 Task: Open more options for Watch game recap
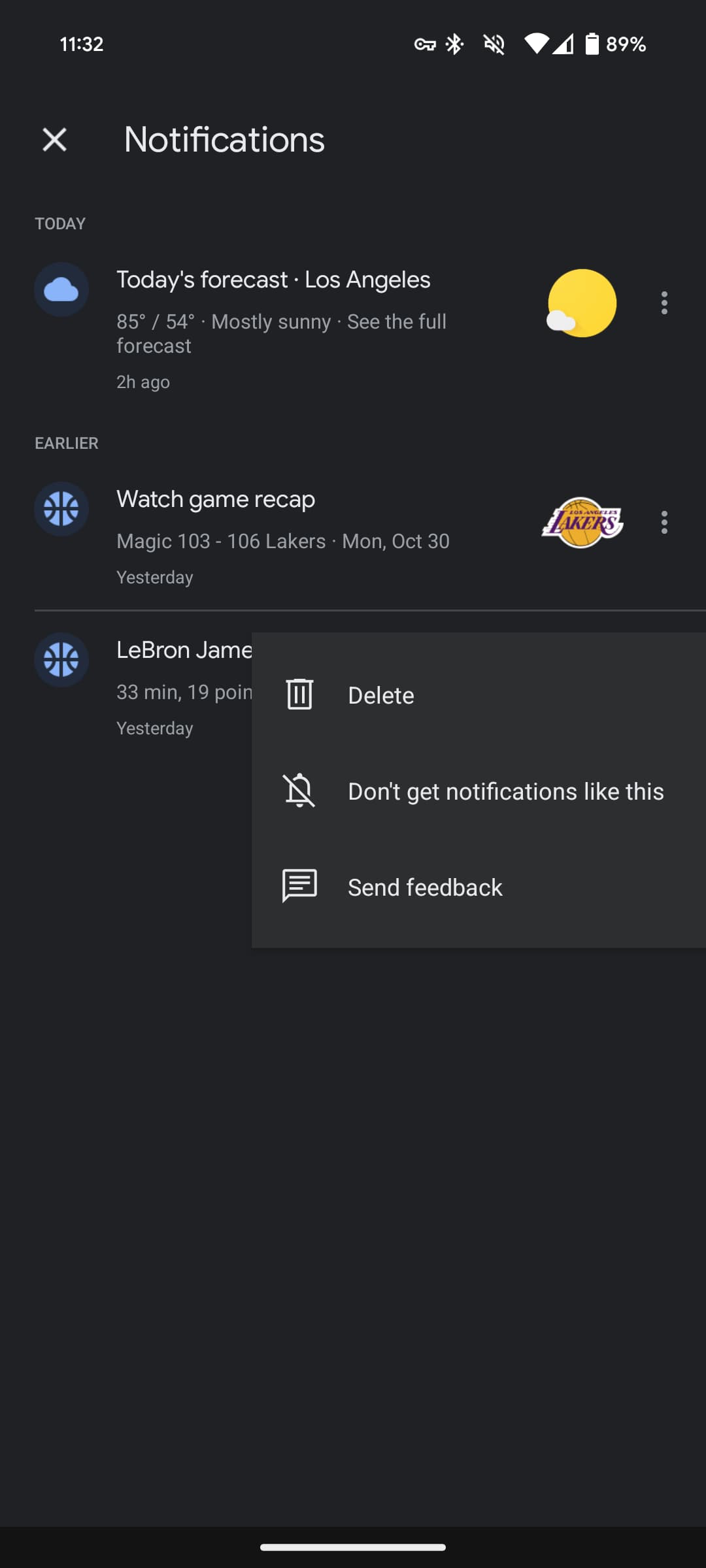[664, 523]
